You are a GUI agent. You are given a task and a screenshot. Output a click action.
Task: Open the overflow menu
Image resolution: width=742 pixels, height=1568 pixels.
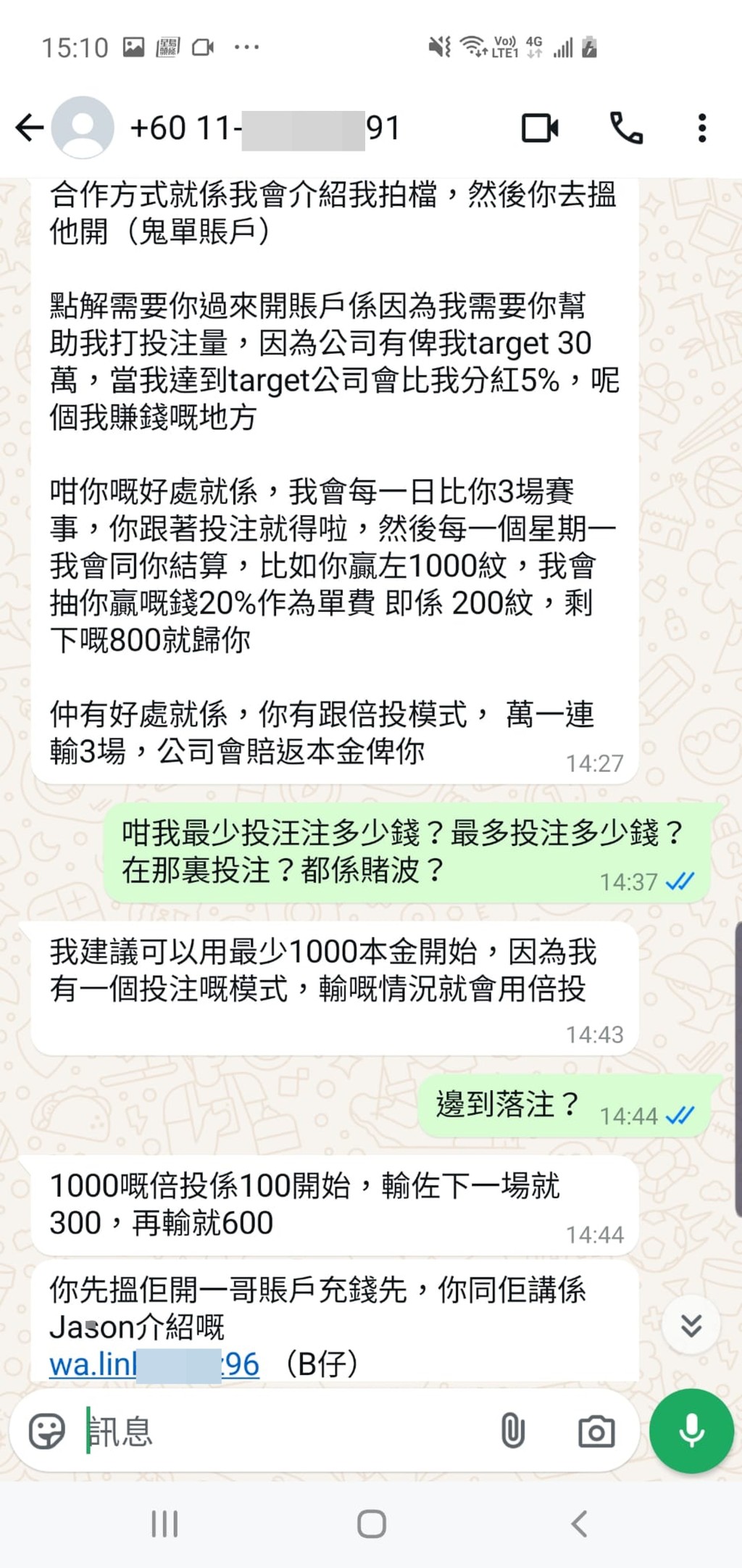coord(701,128)
